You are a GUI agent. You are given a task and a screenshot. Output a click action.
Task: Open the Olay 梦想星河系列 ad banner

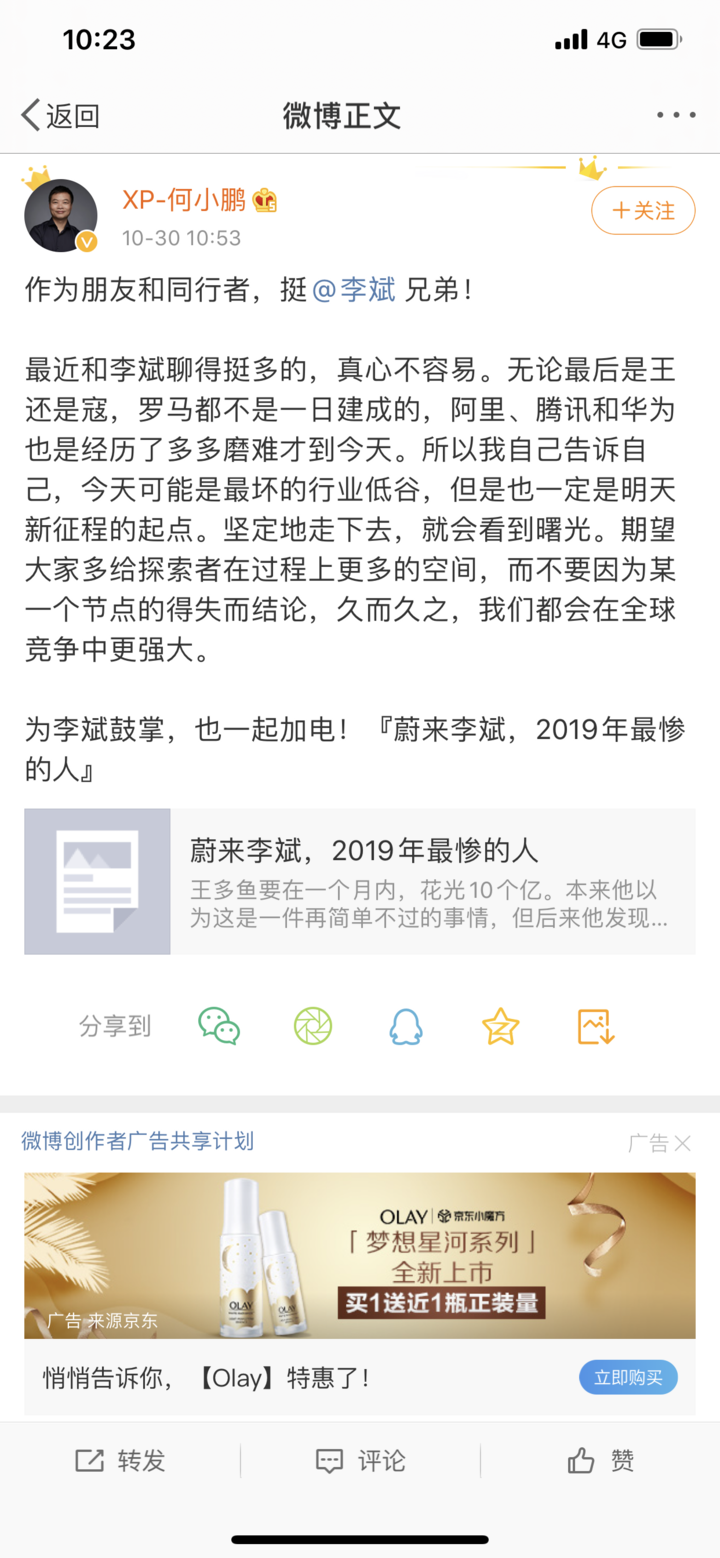(x=360, y=1255)
